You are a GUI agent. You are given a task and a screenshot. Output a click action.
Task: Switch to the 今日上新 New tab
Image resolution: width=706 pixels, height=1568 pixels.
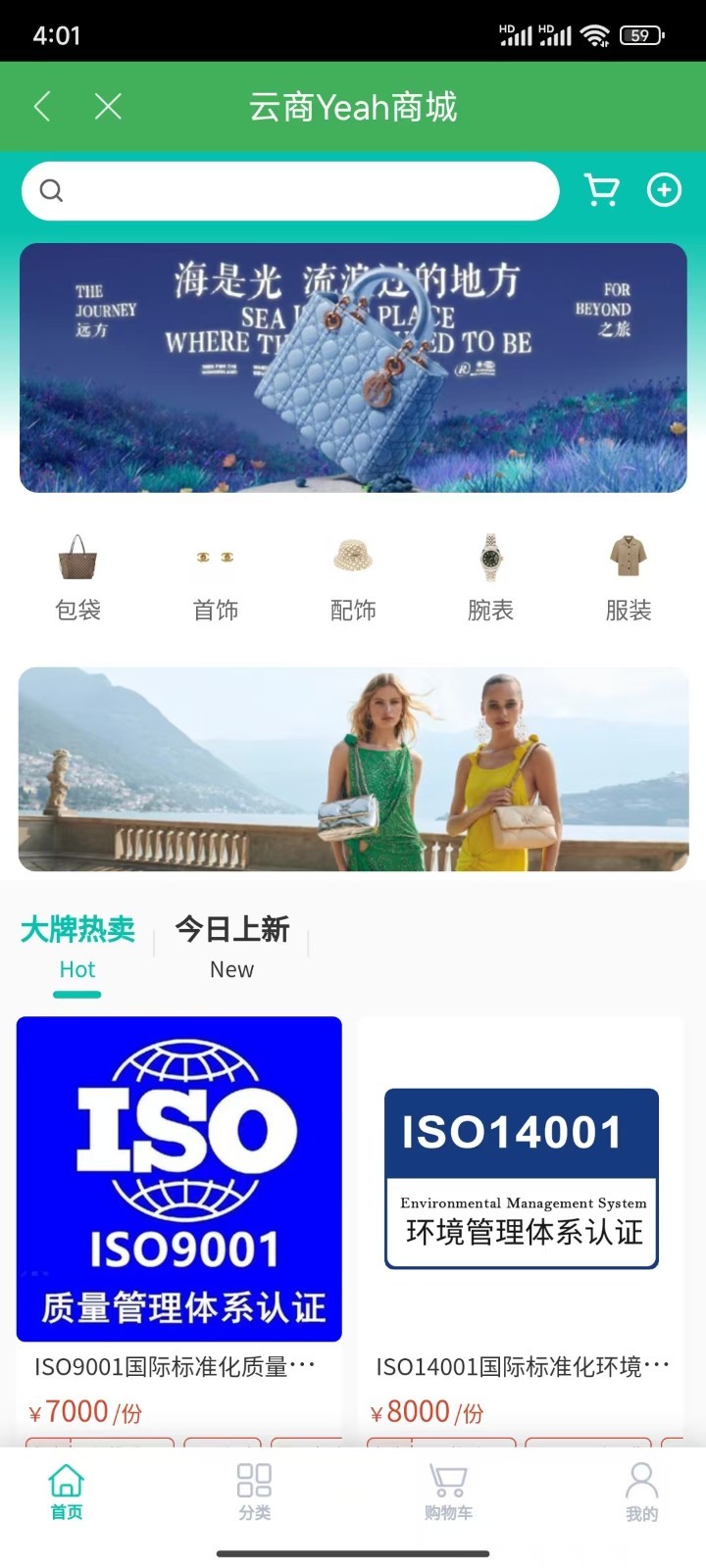coord(232,946)
